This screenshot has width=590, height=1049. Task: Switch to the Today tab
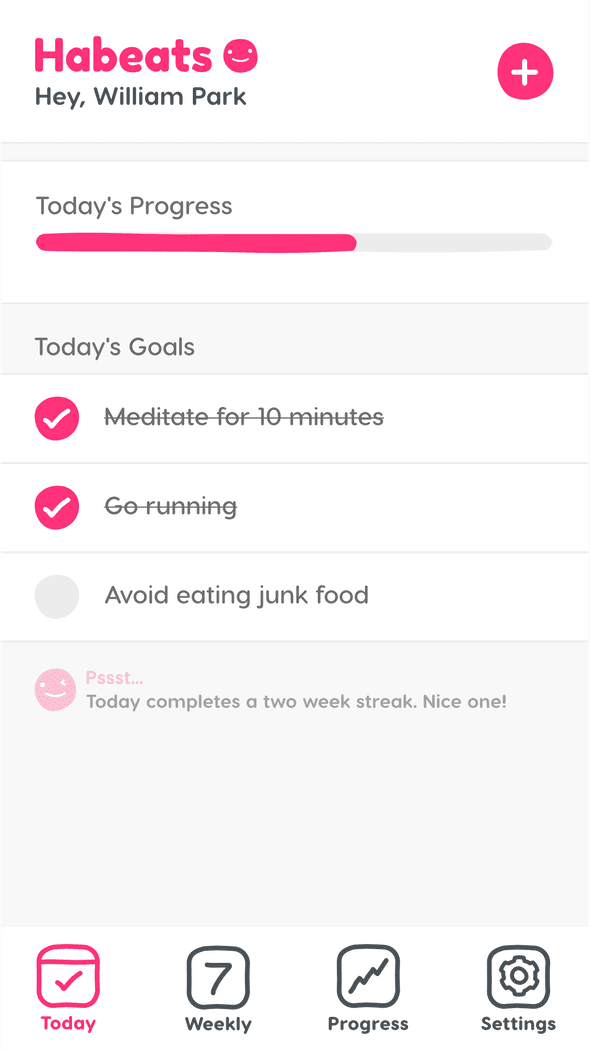point(68,988)
